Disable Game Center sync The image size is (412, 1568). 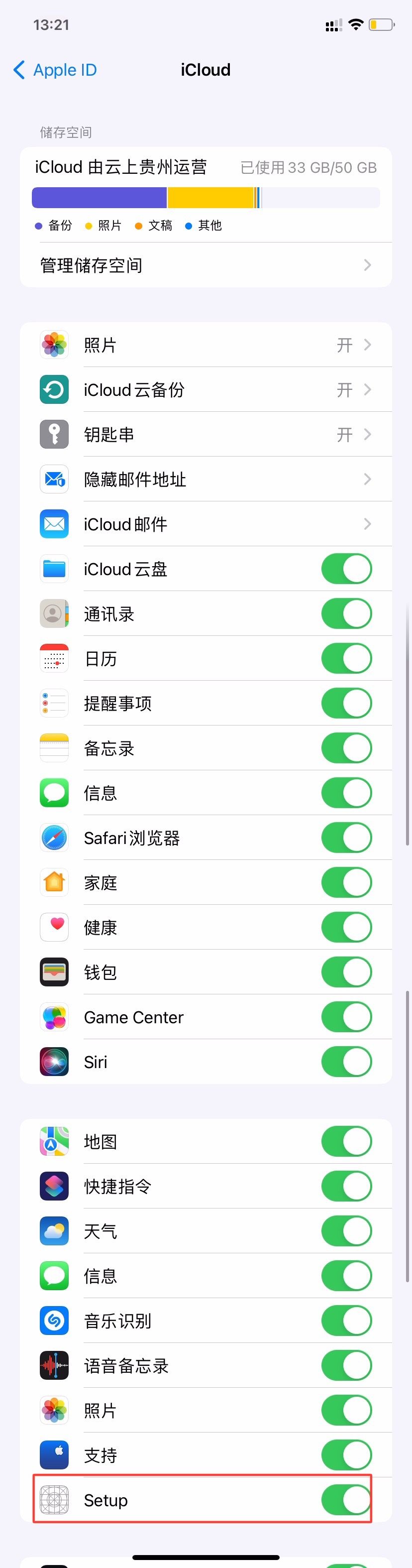[x=346, y=1017]
